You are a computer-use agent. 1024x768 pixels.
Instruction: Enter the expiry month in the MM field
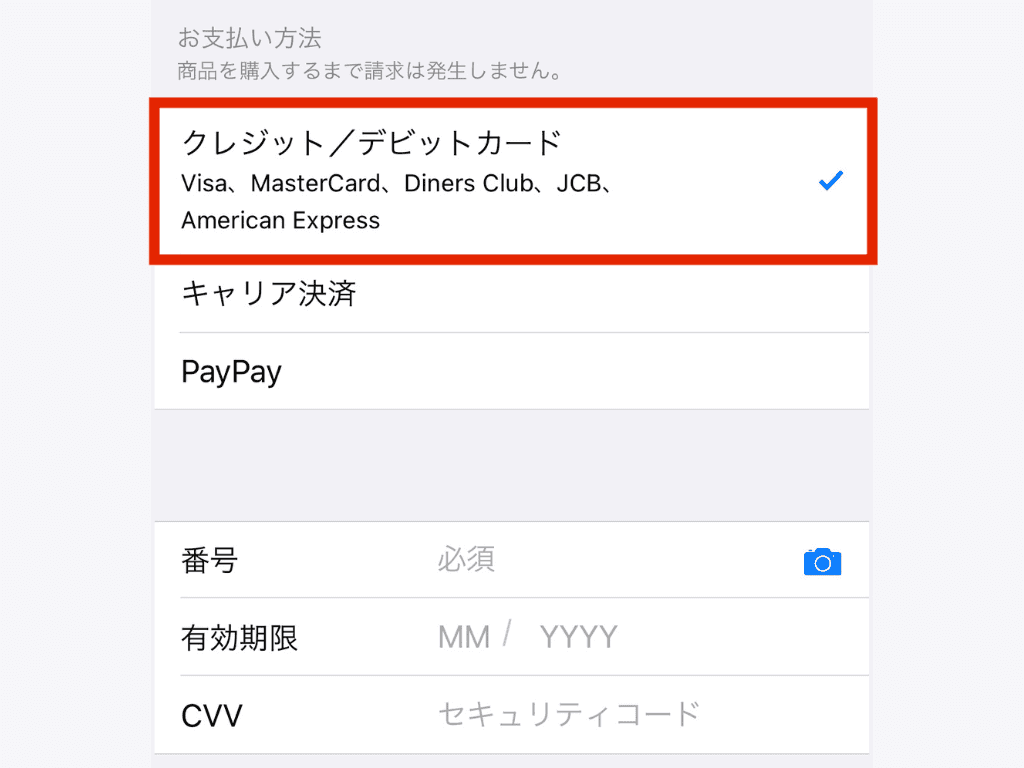pyautogui.click(x=464, y=637)
